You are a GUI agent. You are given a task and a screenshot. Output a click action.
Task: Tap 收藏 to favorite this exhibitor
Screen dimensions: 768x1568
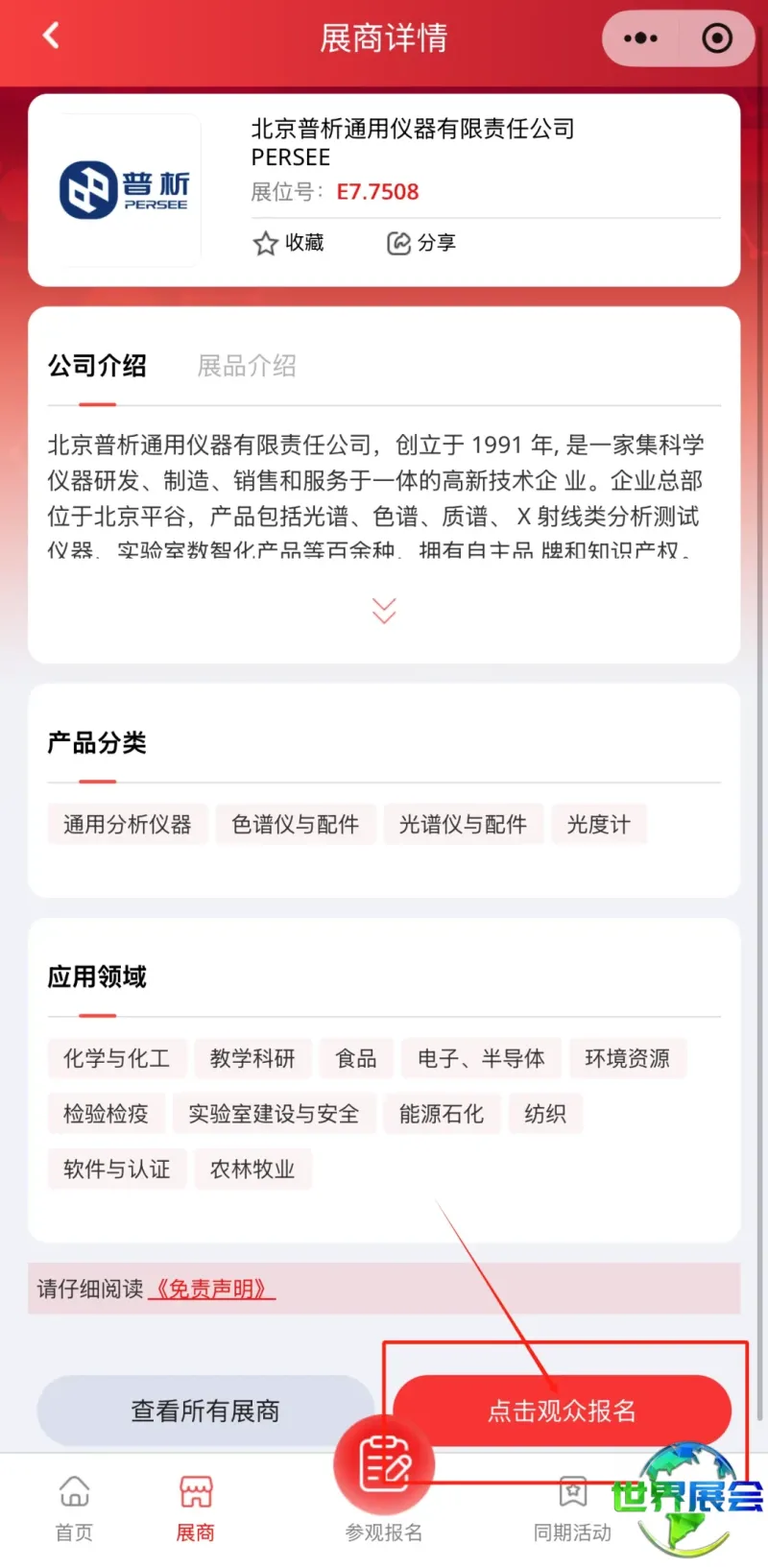[x=289, y=243]
